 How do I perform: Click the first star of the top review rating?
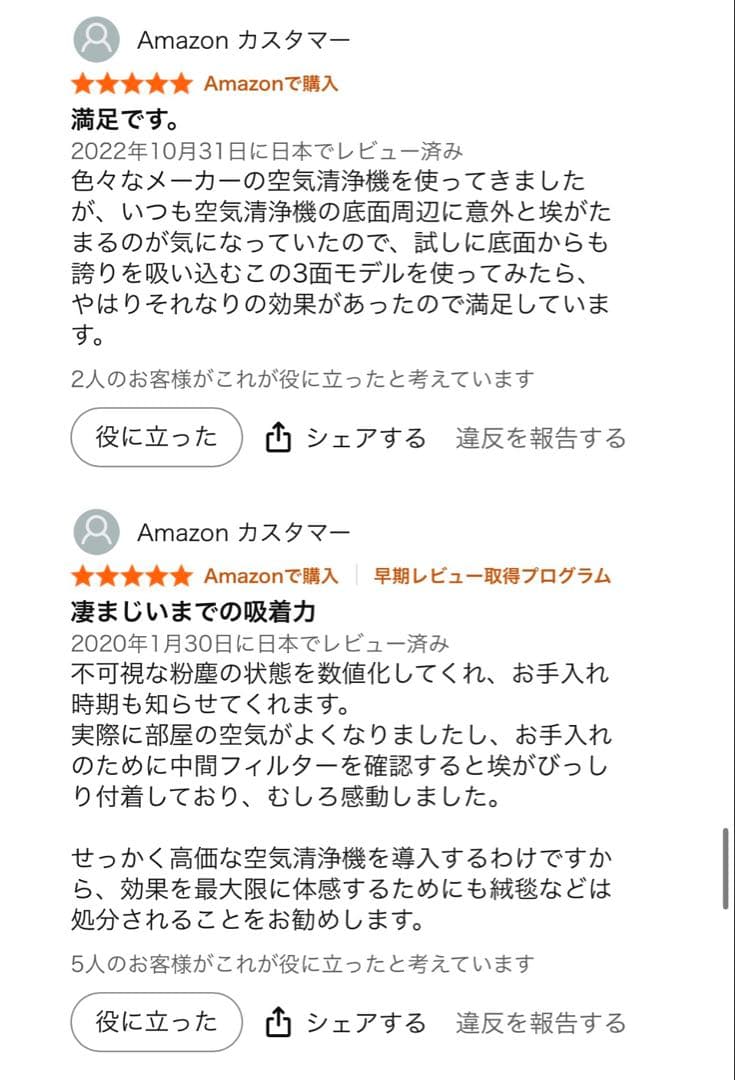pos(80,84)
